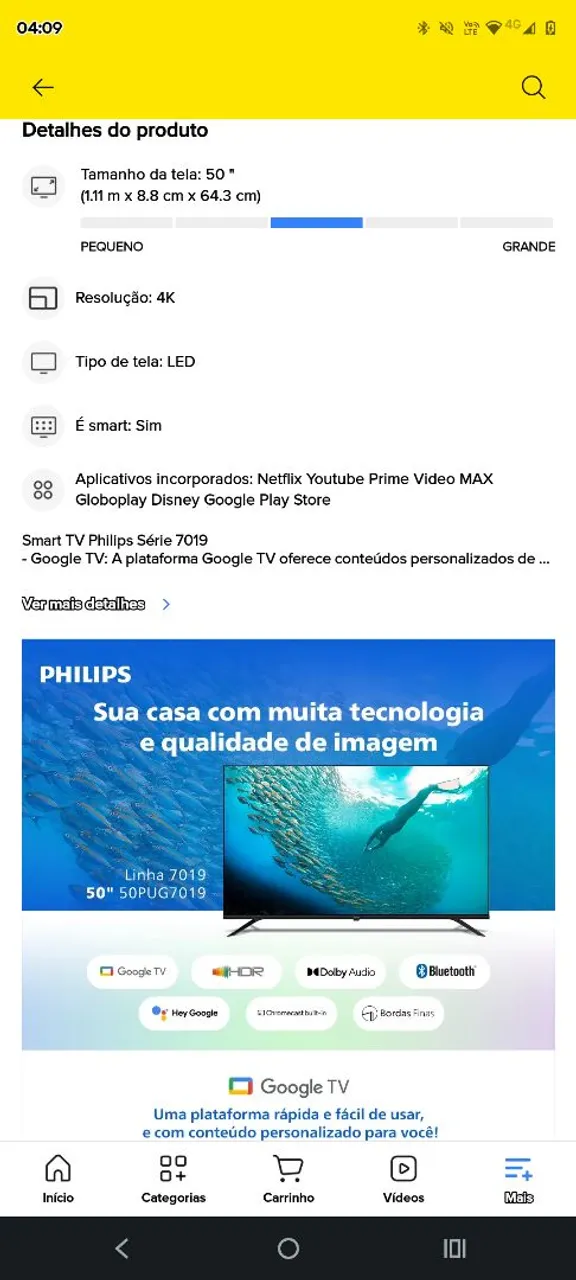The height and width of the screenshot is (1280, 576).
Task: Tap the system home button
Action: [x=288, y=1248]
